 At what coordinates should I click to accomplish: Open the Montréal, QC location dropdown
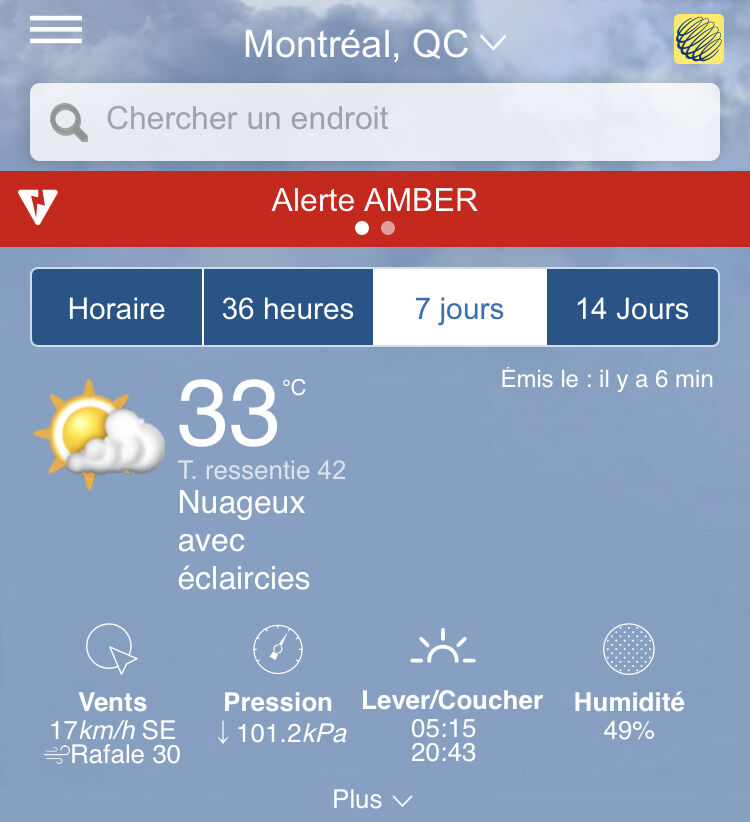point(375,44)
